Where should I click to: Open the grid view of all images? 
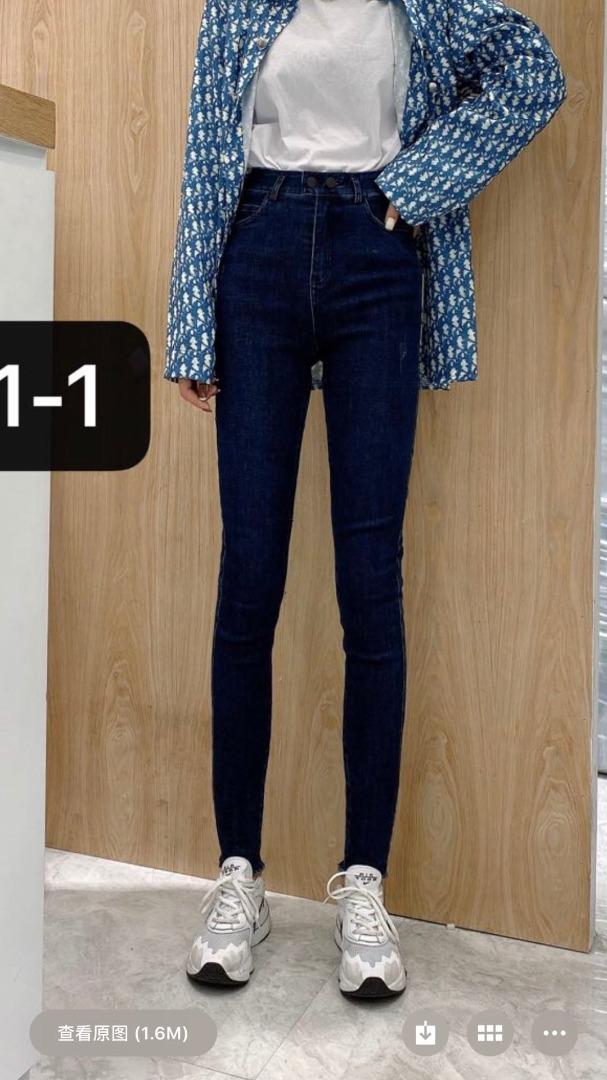pos(489,1034)
